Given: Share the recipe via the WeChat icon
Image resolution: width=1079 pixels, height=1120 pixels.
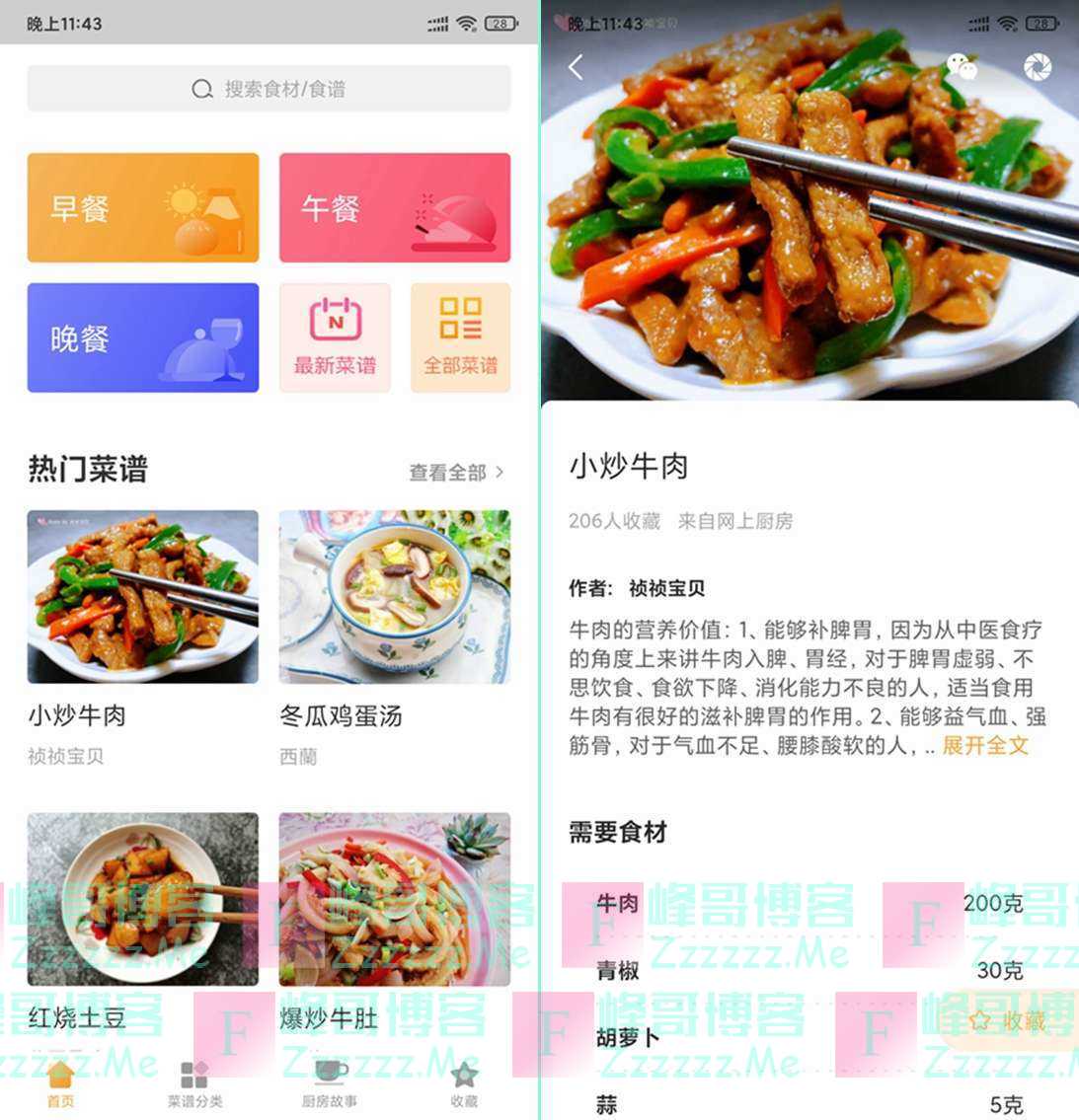Looking at the screenshot, I should [x=962, y=67].
